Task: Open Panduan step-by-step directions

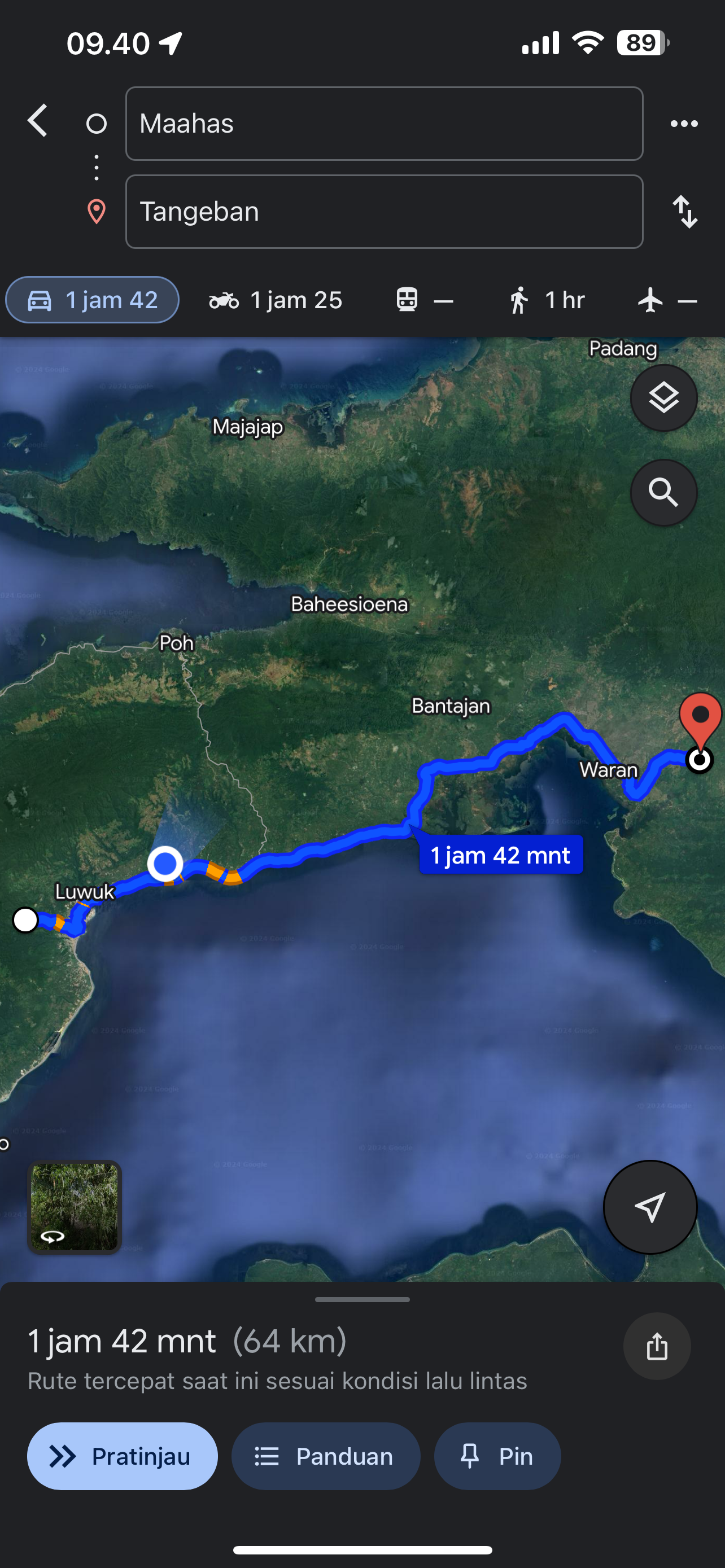Action: [326, 1456]
